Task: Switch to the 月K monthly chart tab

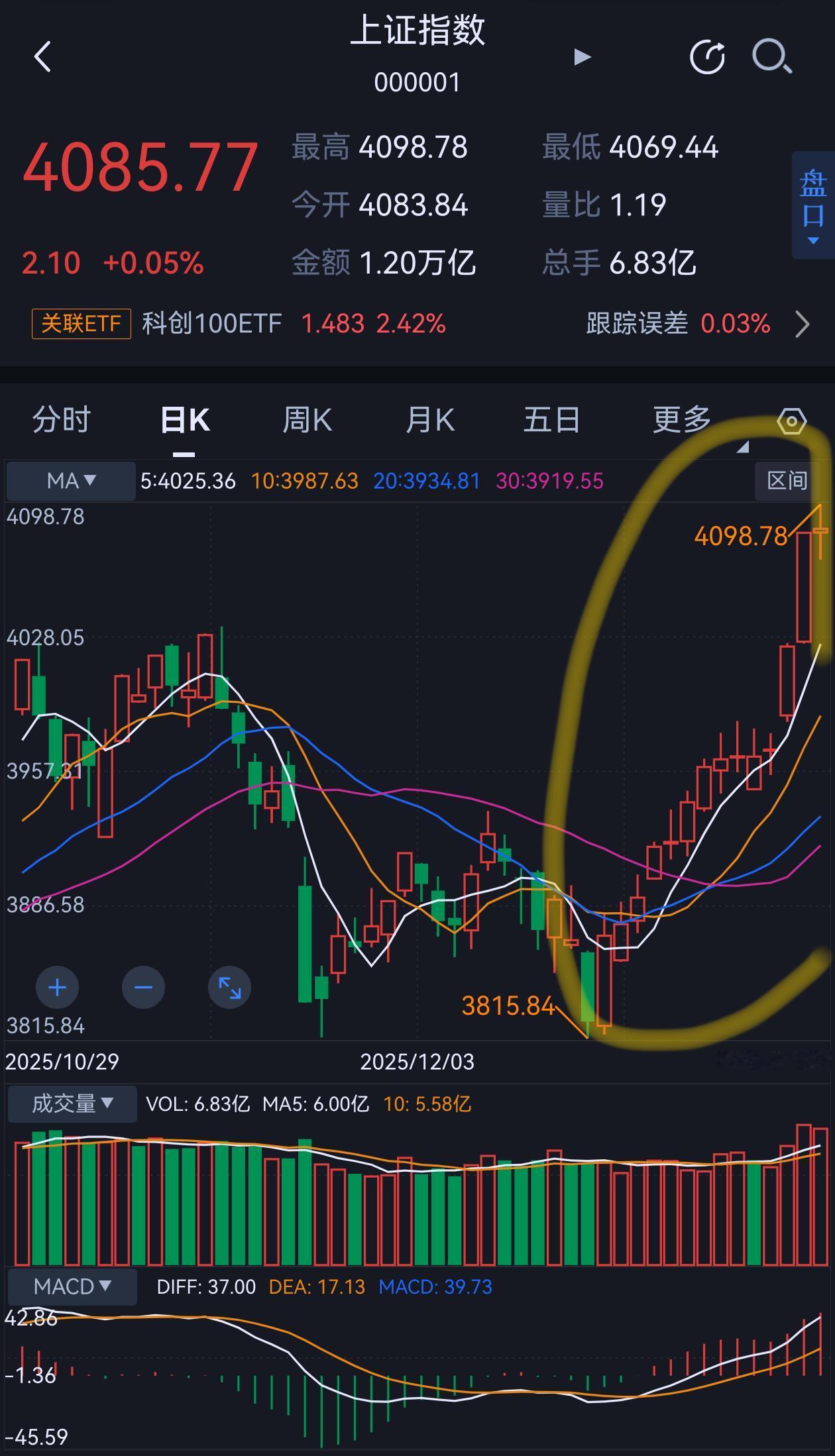Action: tap(429, 419)
